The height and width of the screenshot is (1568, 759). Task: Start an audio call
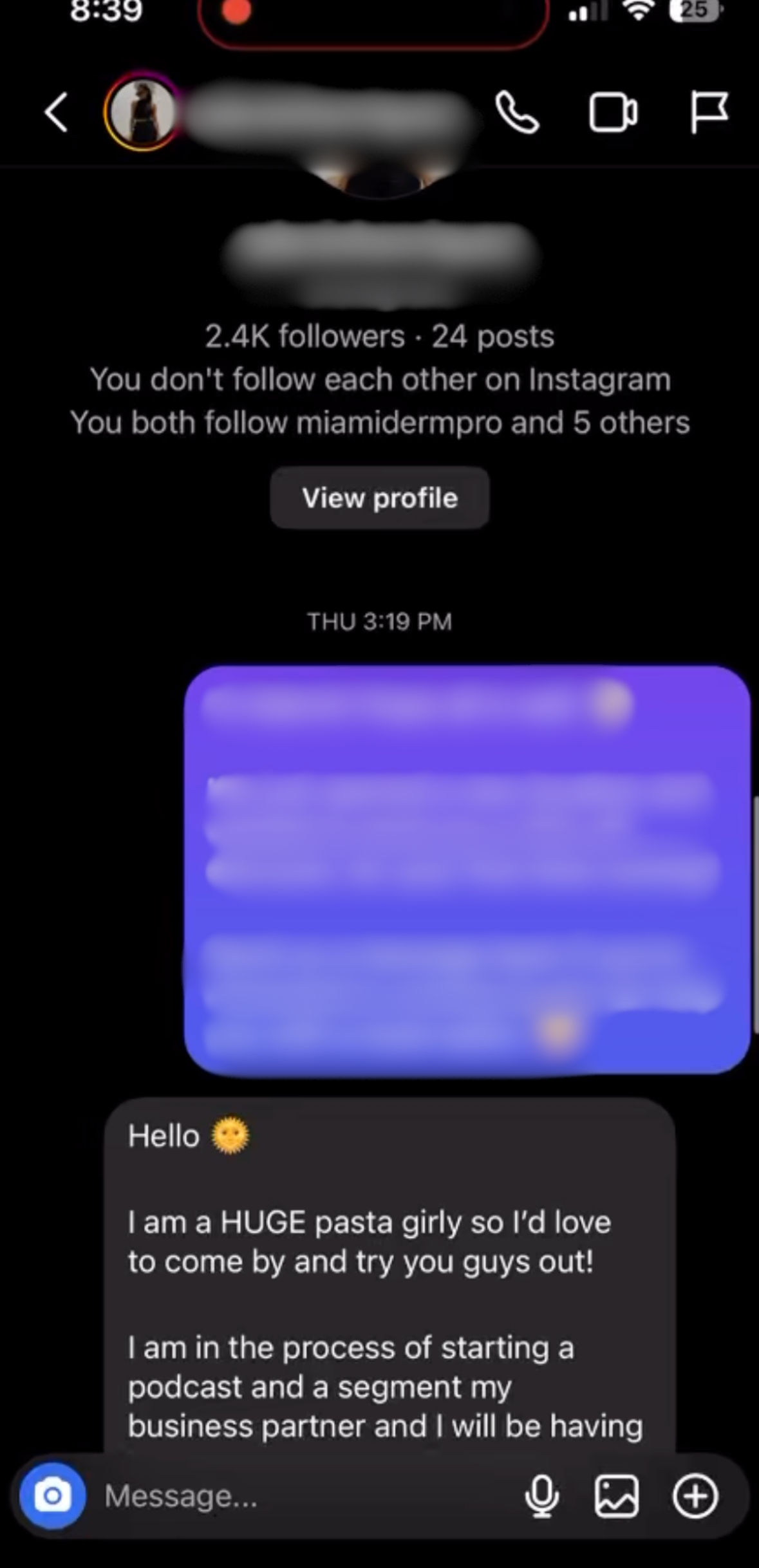(x=516, y=113)
